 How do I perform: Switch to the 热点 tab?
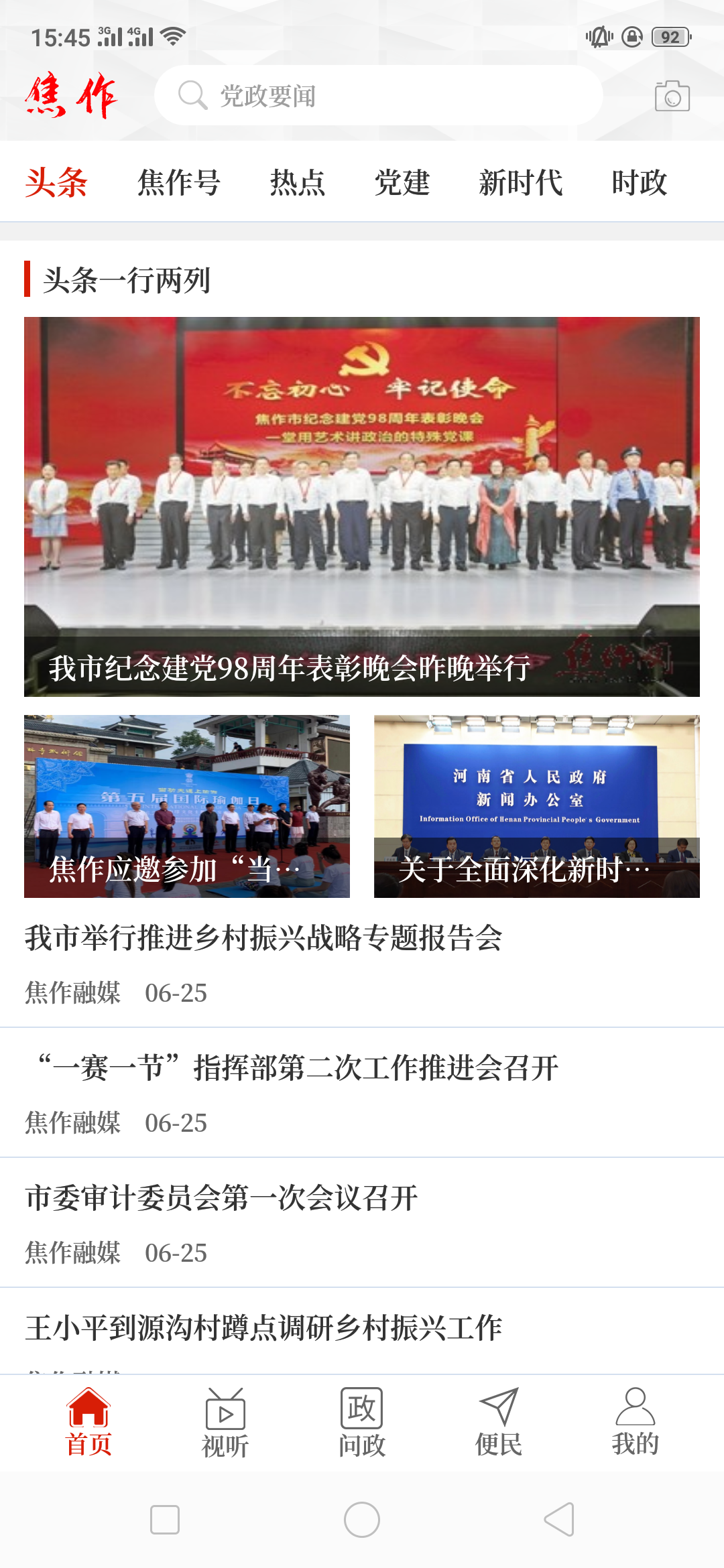tap(298, 182)
